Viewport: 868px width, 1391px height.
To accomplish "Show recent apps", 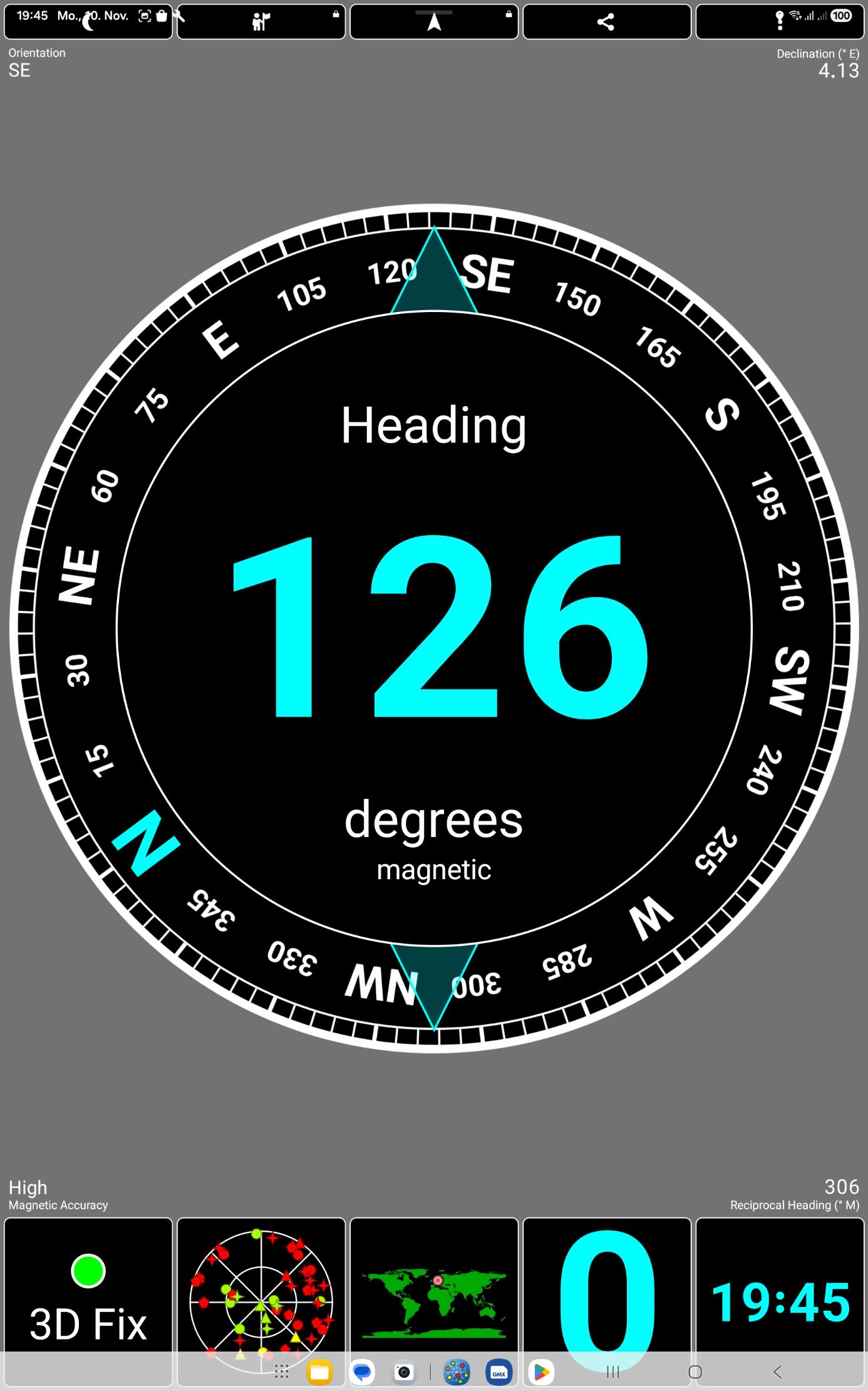I will tap(612, 1372).
